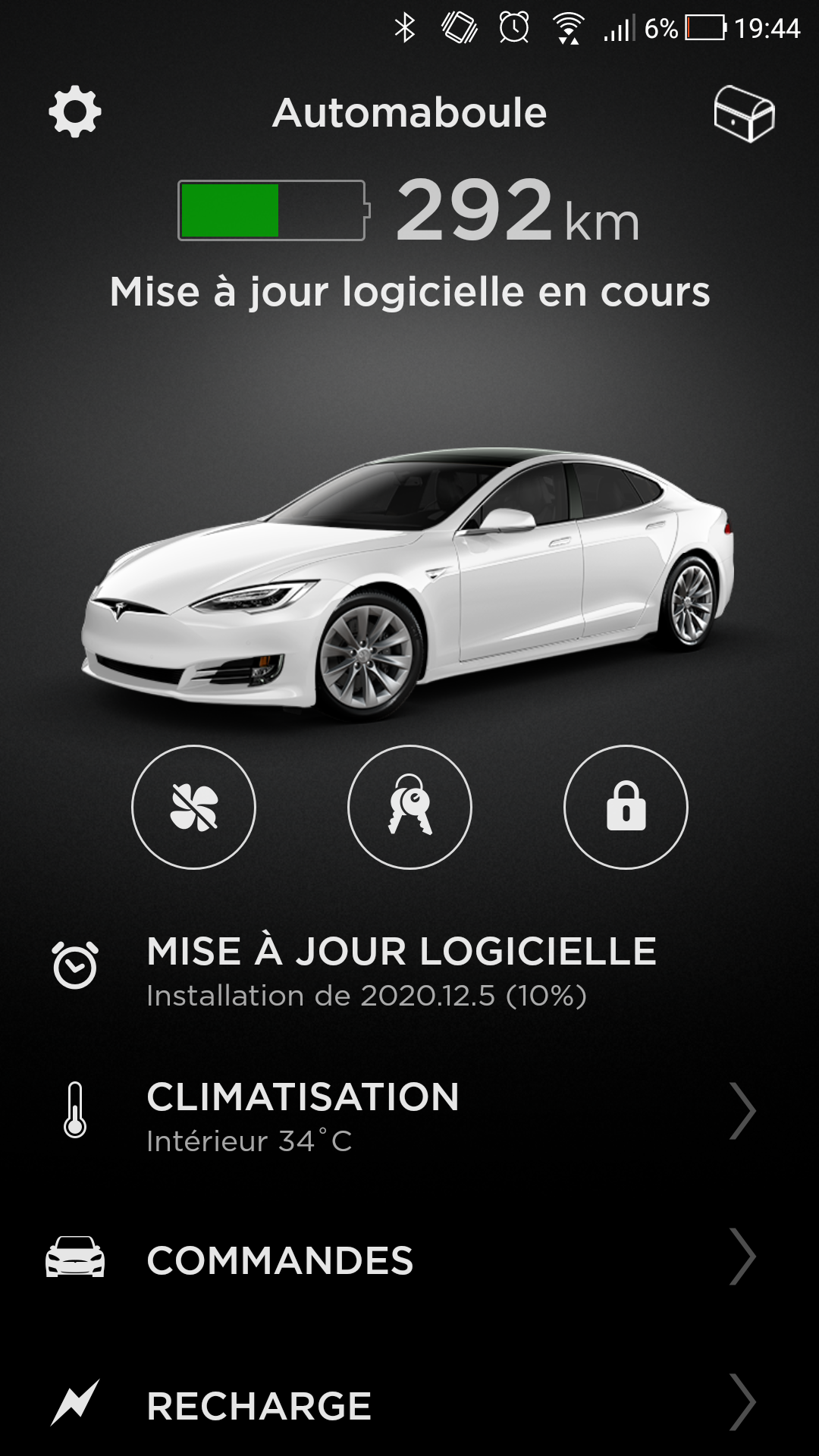Open the loot box chest icon
This screenshot has width=819, height=1456.
tap(744, 114)
